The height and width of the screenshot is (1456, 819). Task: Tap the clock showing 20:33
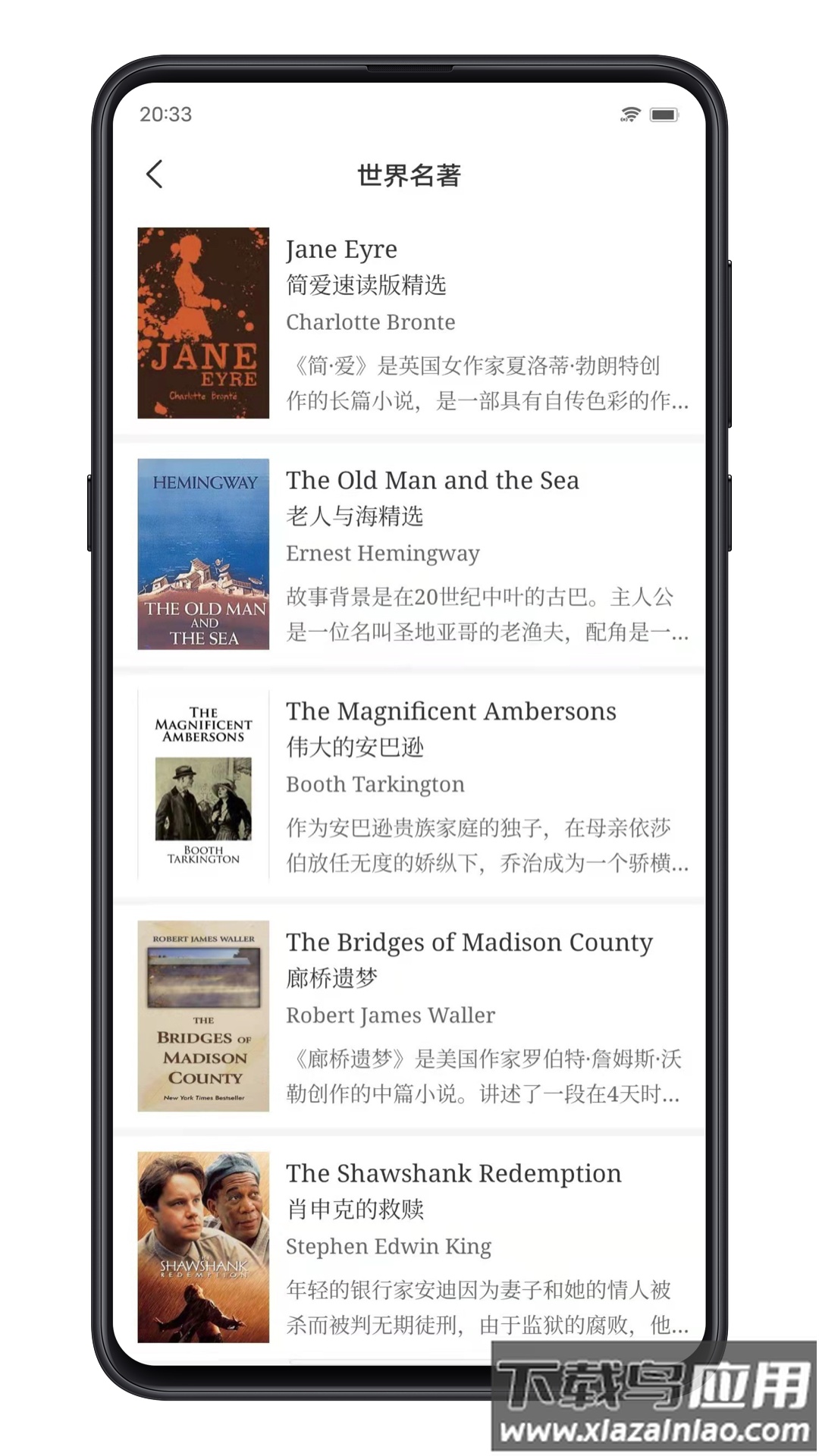(x=165, y=115)
